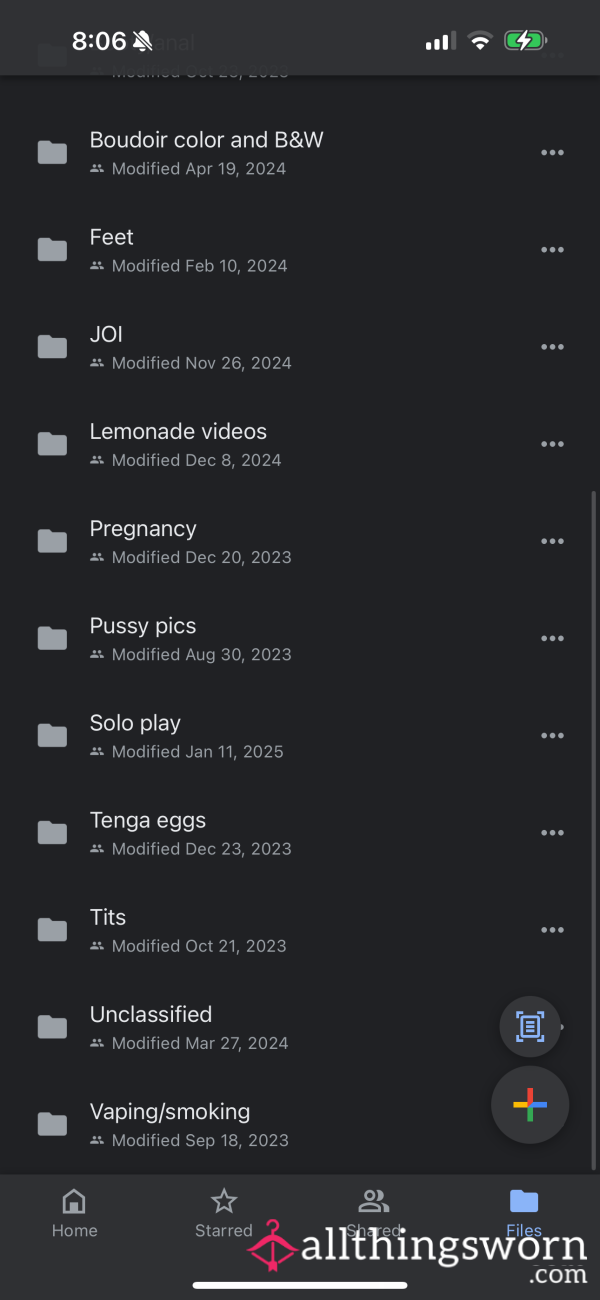The width and height of the screenshot is (600, 1300).
Task: Open the Boudoir color and B&W folder
Action: 280,153
